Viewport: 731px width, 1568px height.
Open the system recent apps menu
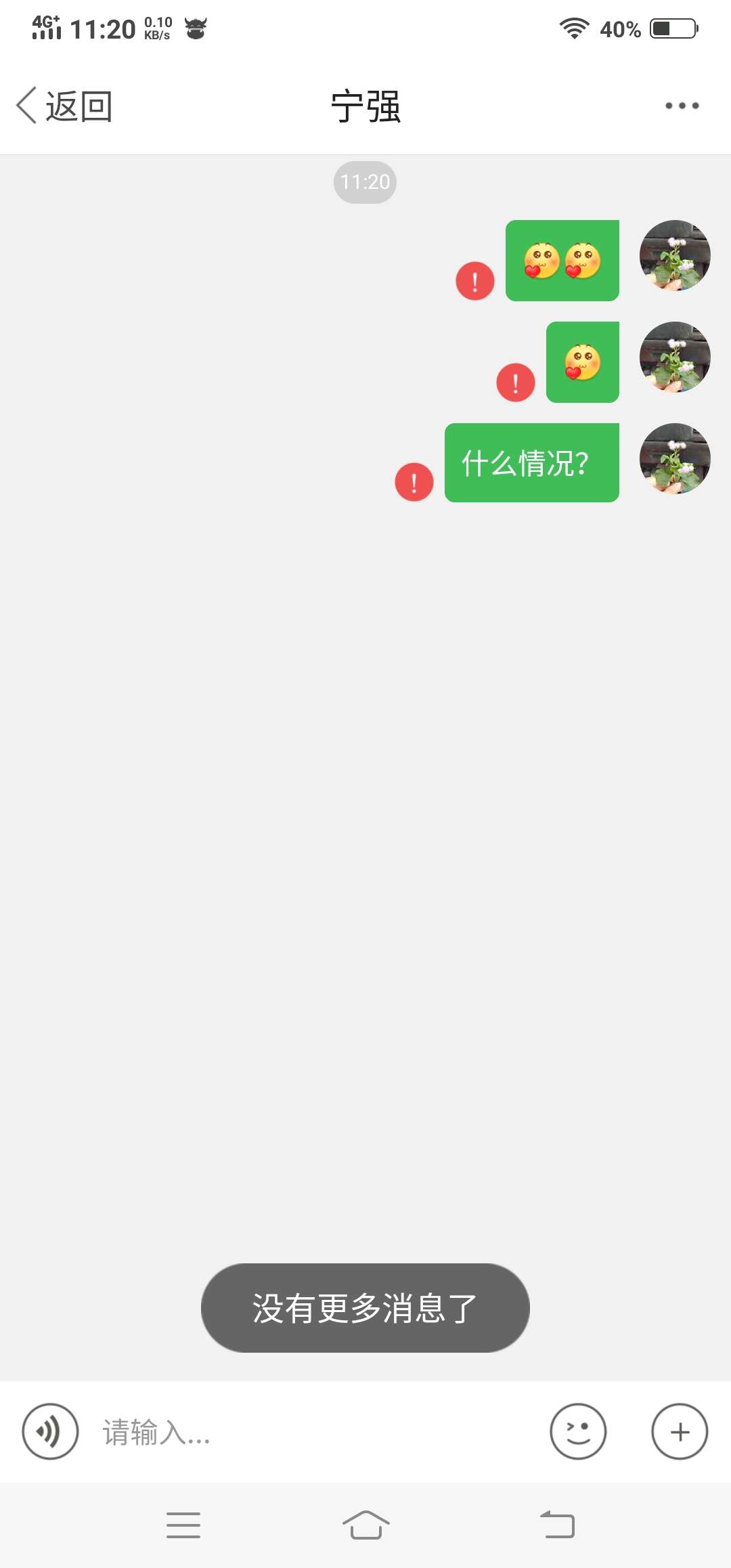tap(183, 1525)
